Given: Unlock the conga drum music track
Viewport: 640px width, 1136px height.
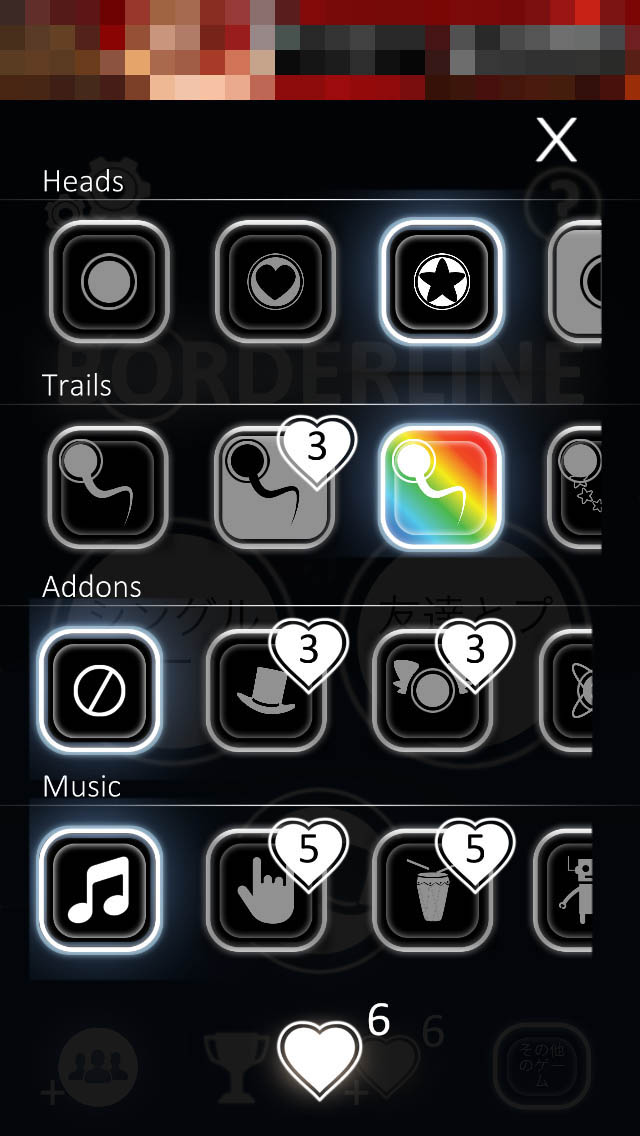Looking at the screenshot, I should coord(432,892).
